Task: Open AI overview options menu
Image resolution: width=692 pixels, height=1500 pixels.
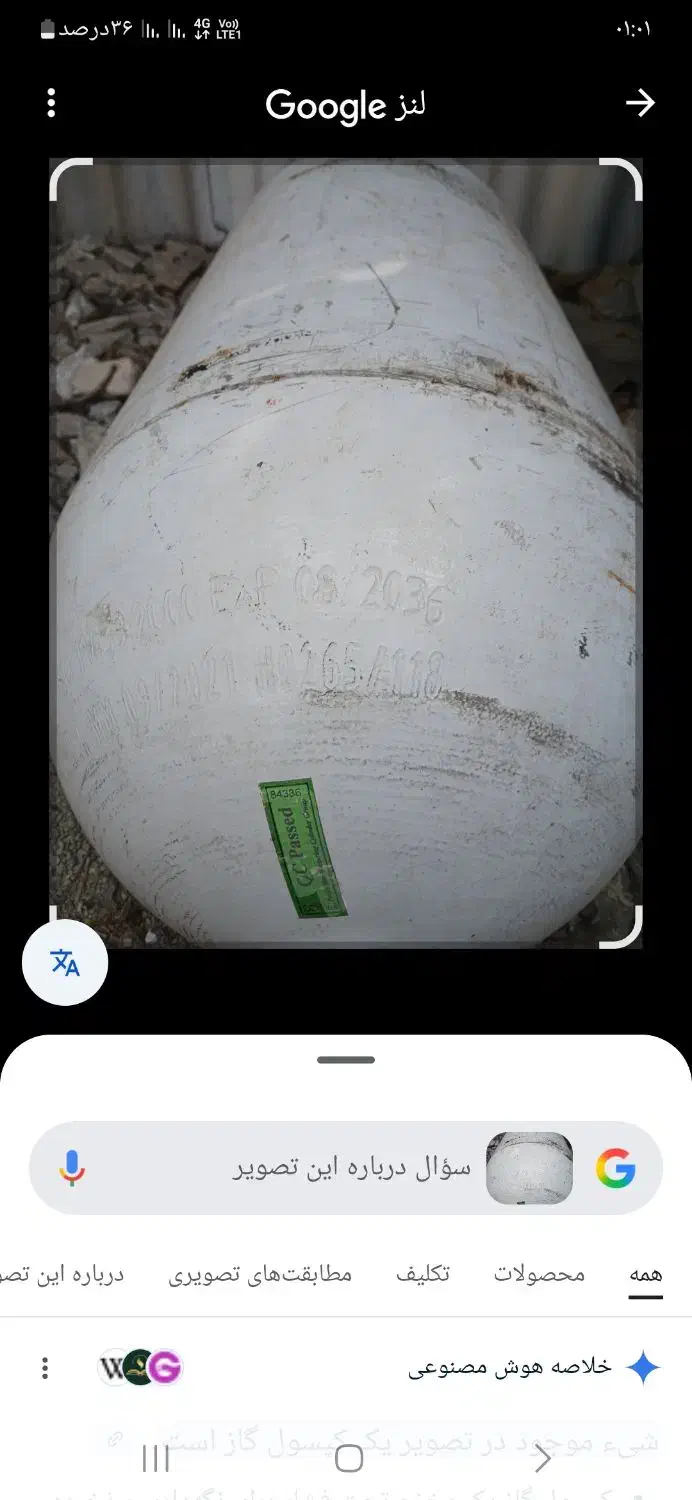Action: (x=44, y=1368)
